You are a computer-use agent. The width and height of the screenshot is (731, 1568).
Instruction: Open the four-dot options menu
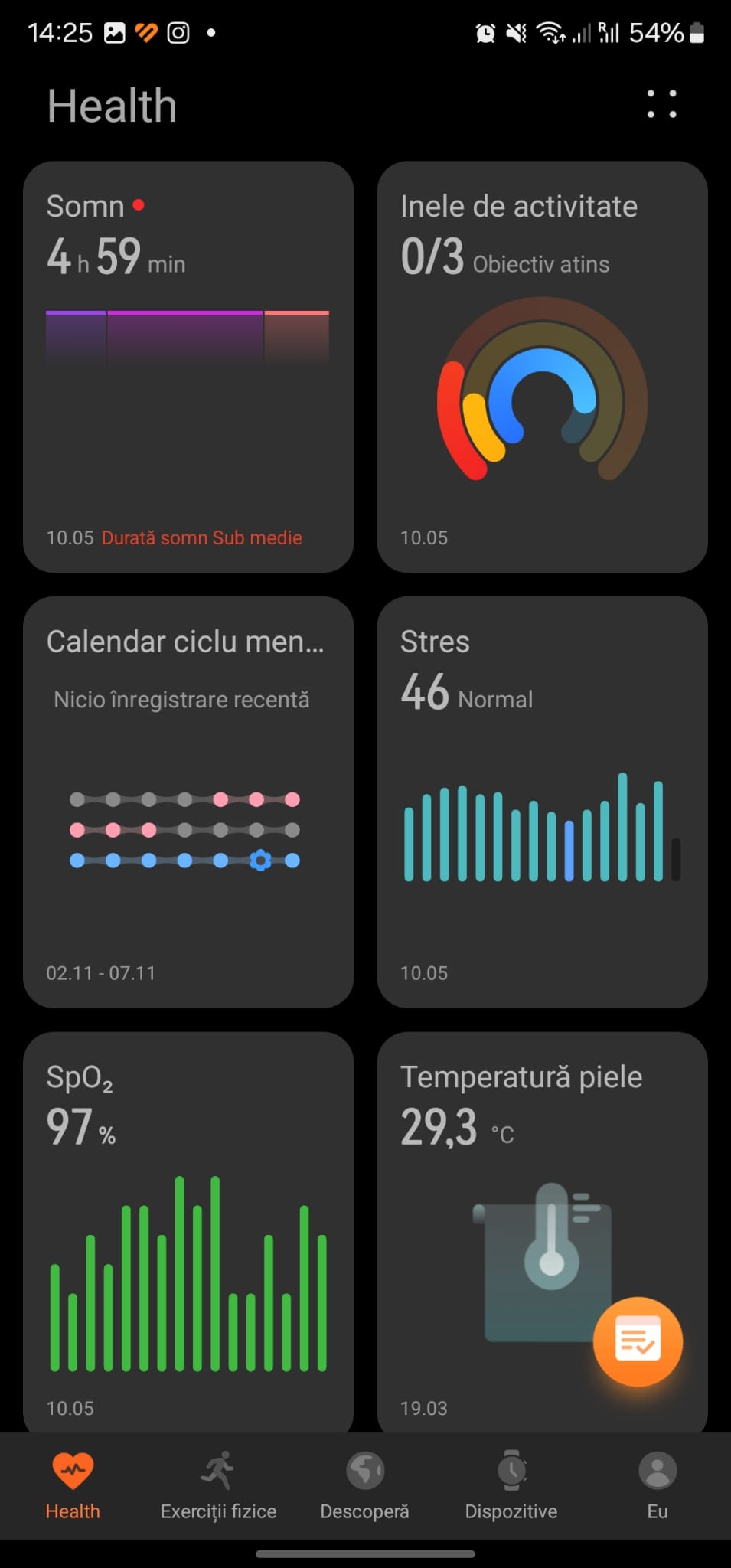coord(661,104)
